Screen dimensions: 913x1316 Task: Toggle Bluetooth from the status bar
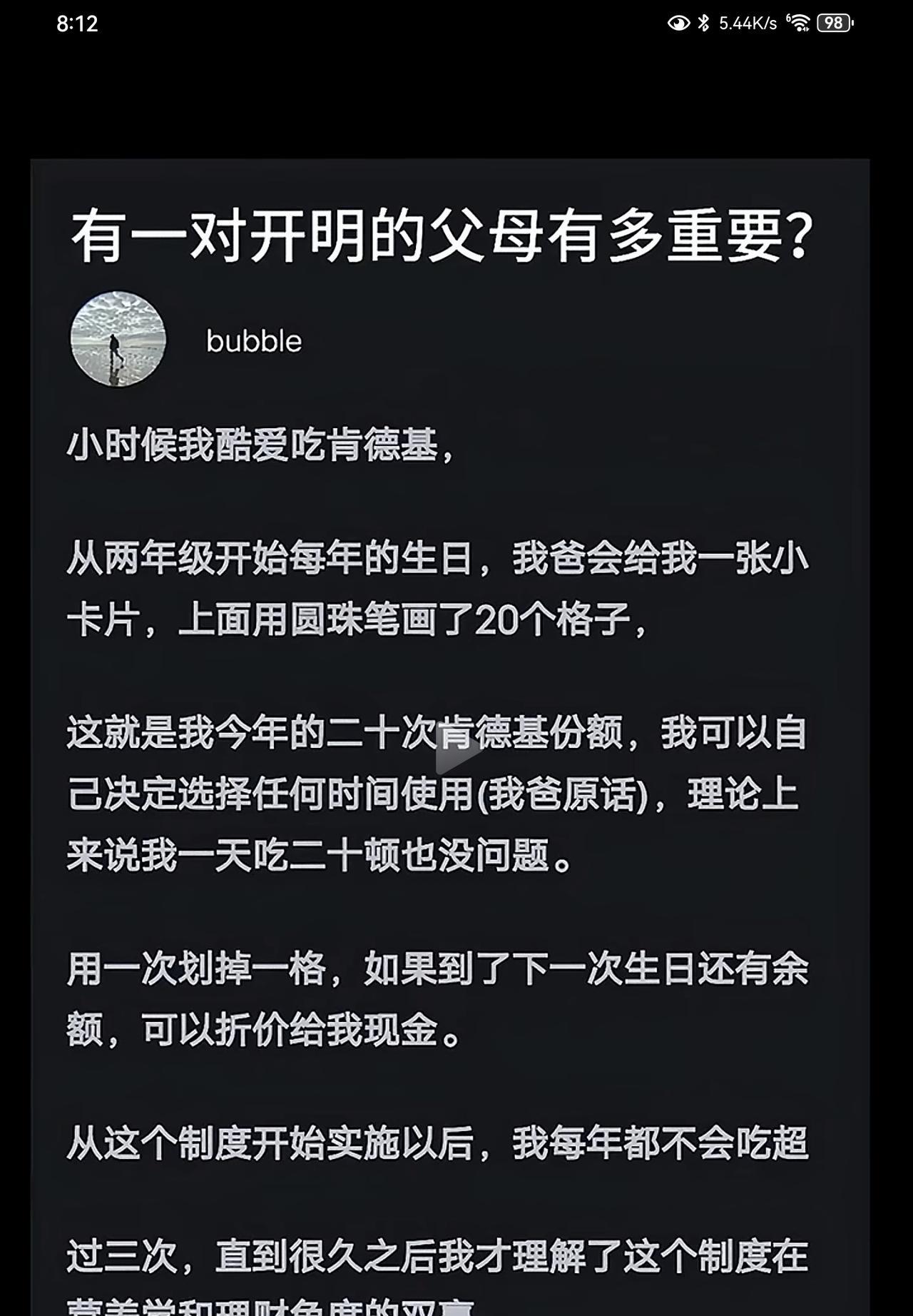[x=704, y=24]
